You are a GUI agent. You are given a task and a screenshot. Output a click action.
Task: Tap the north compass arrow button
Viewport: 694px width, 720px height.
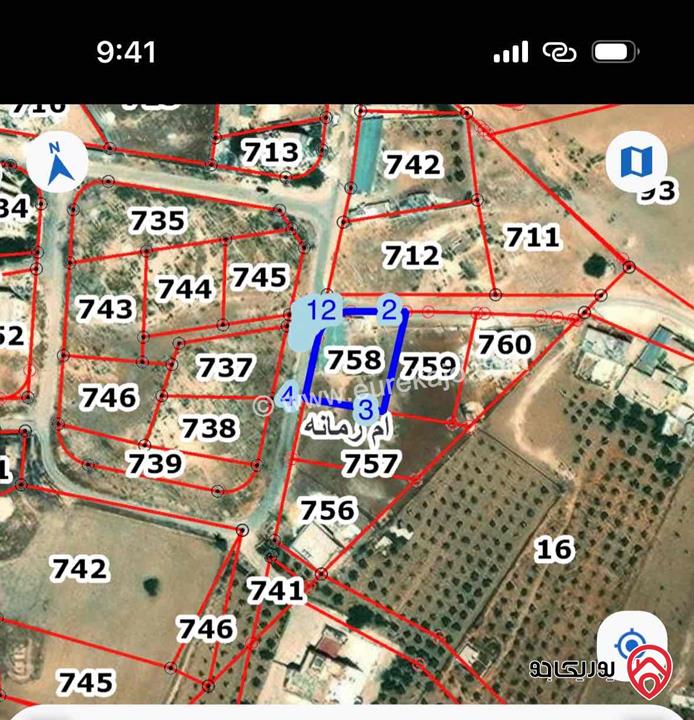tap(58, 165)
